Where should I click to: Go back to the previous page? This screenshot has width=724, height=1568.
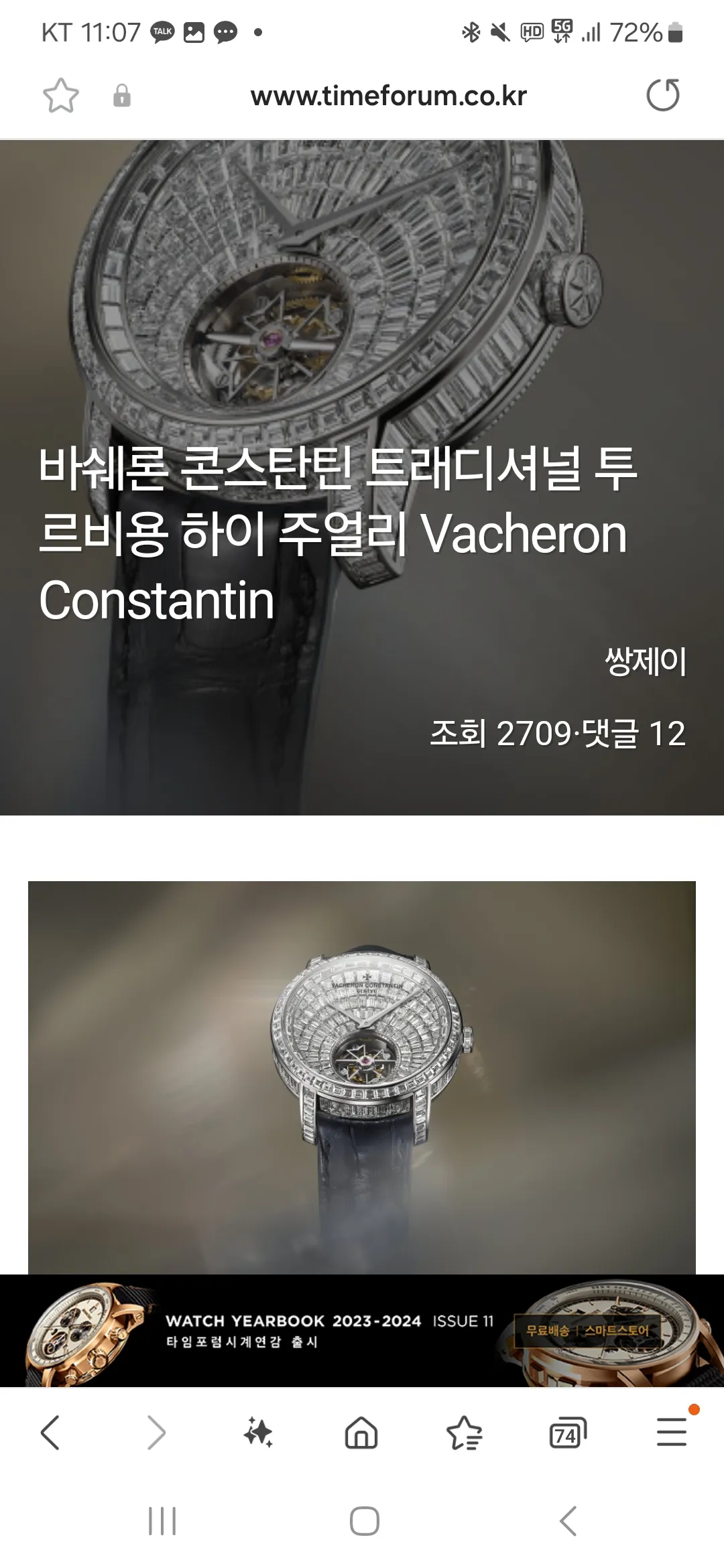pos(50,1433)
